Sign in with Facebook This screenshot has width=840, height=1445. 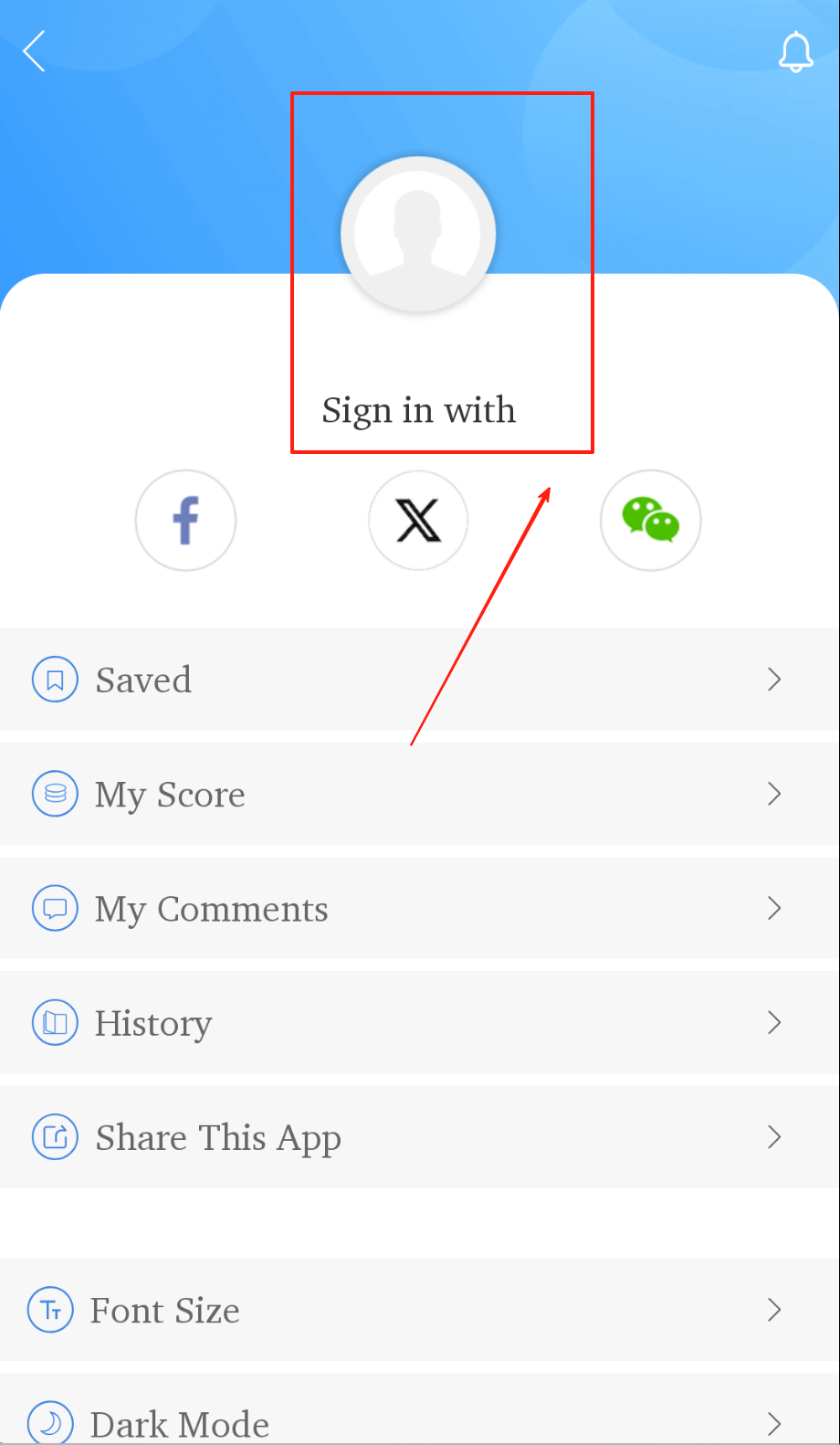pyautogui.click(x=185, y=521)
